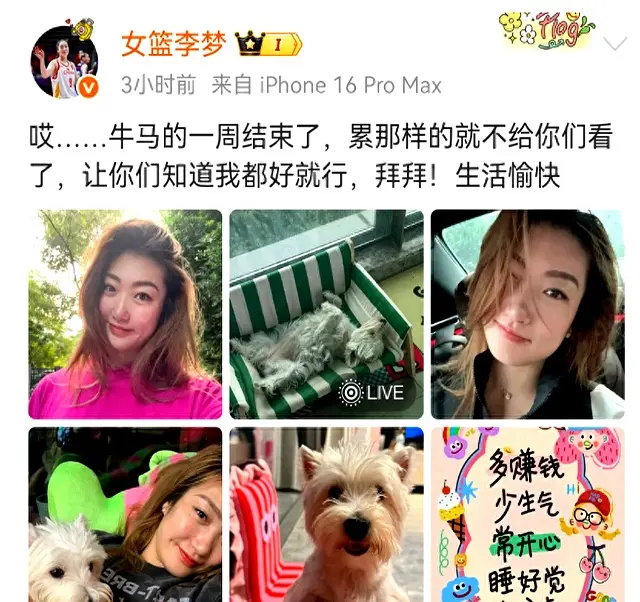The width and height of the screenshot is (640, 602).
Task: Open the photo of the woman lying with the white dog
Action: [125, 514]
